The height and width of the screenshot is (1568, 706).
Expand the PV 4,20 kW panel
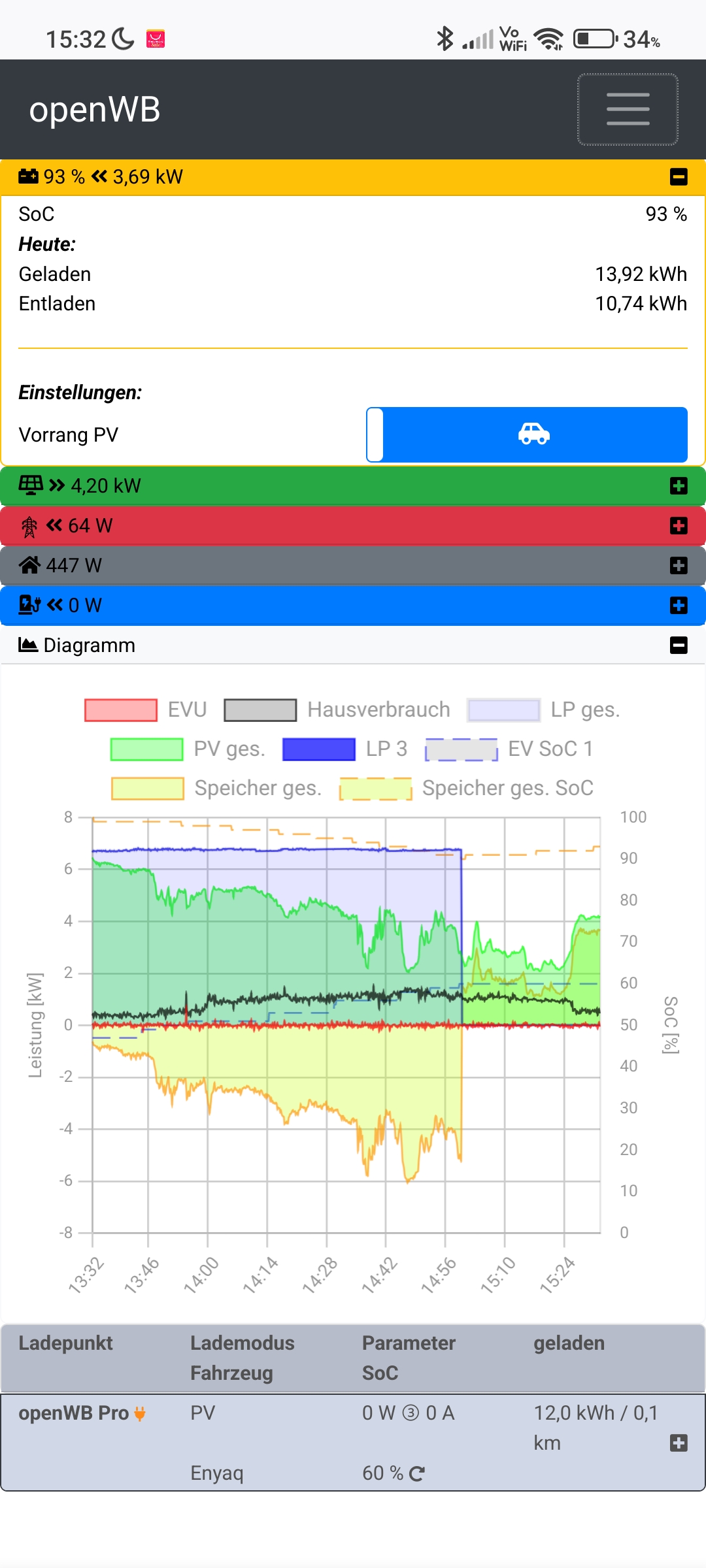pyautogui.click(x=679, y=485)
